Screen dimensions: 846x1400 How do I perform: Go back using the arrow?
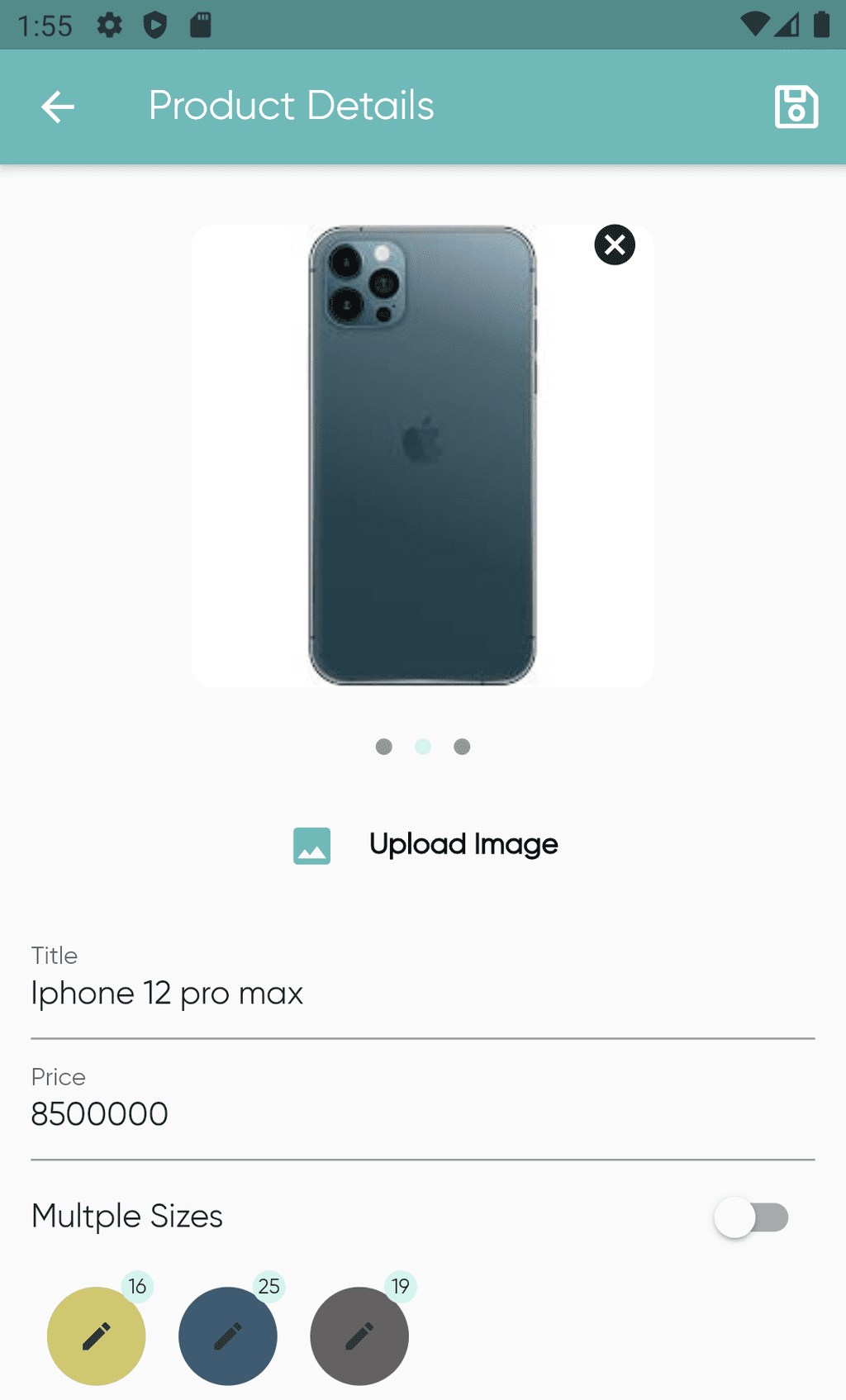58,107
